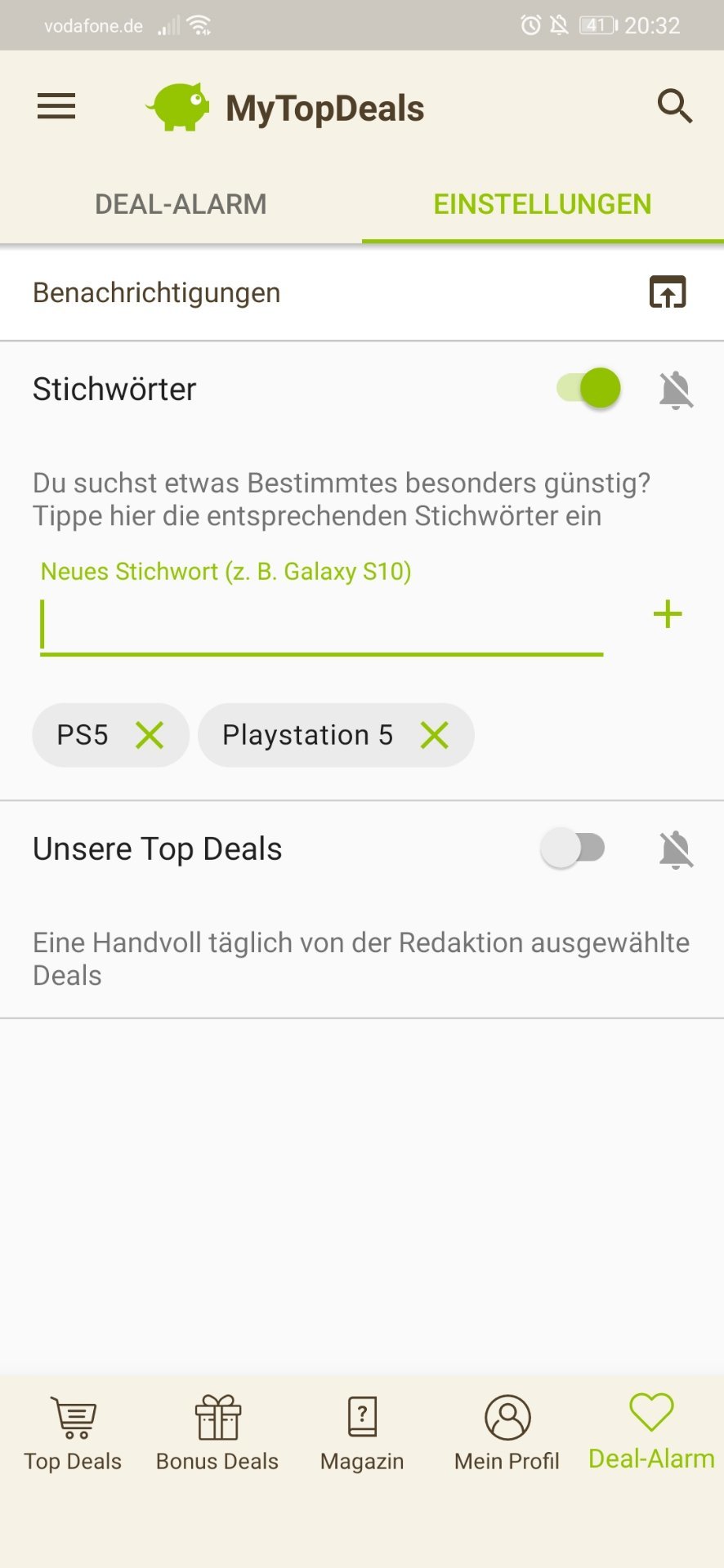Add the keyword with the plus icon

click(x=668, y=614)
